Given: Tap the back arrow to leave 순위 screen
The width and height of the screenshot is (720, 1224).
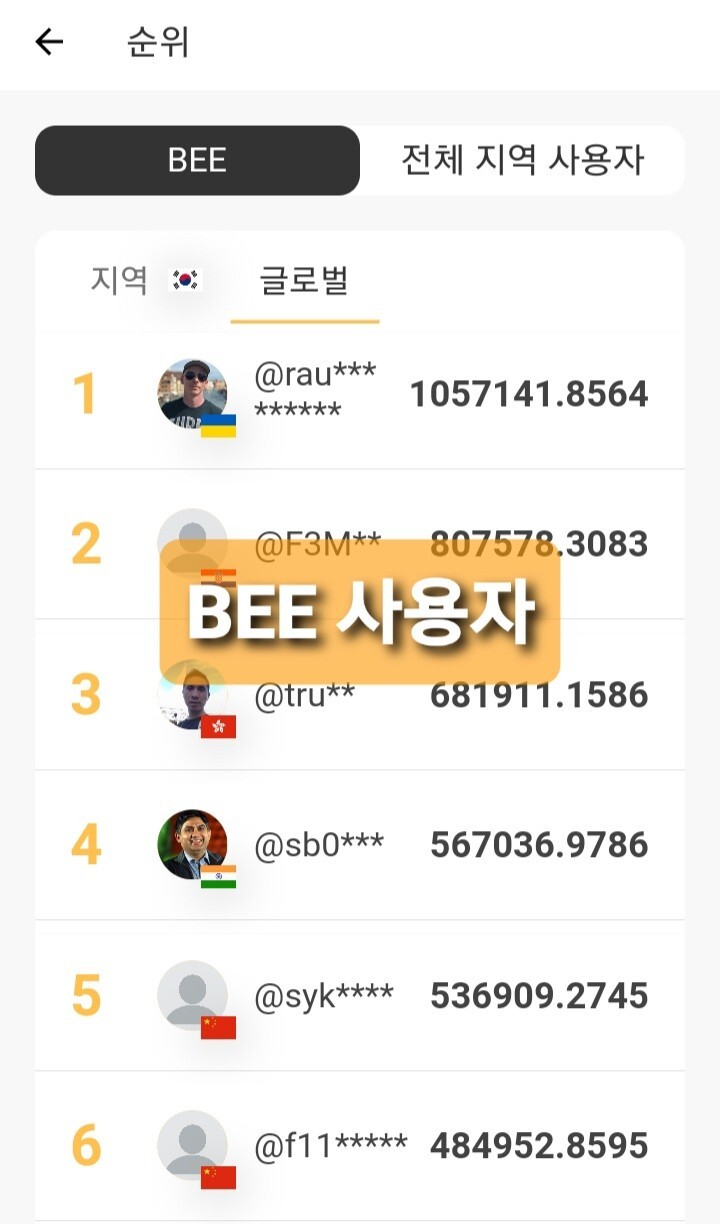Looking at the screenshot, I should [x=47, y=42].
